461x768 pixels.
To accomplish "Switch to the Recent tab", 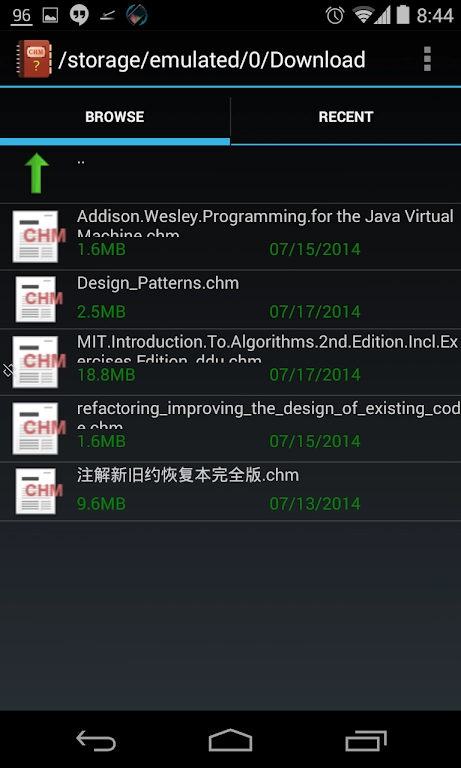I will coord(346,117).
